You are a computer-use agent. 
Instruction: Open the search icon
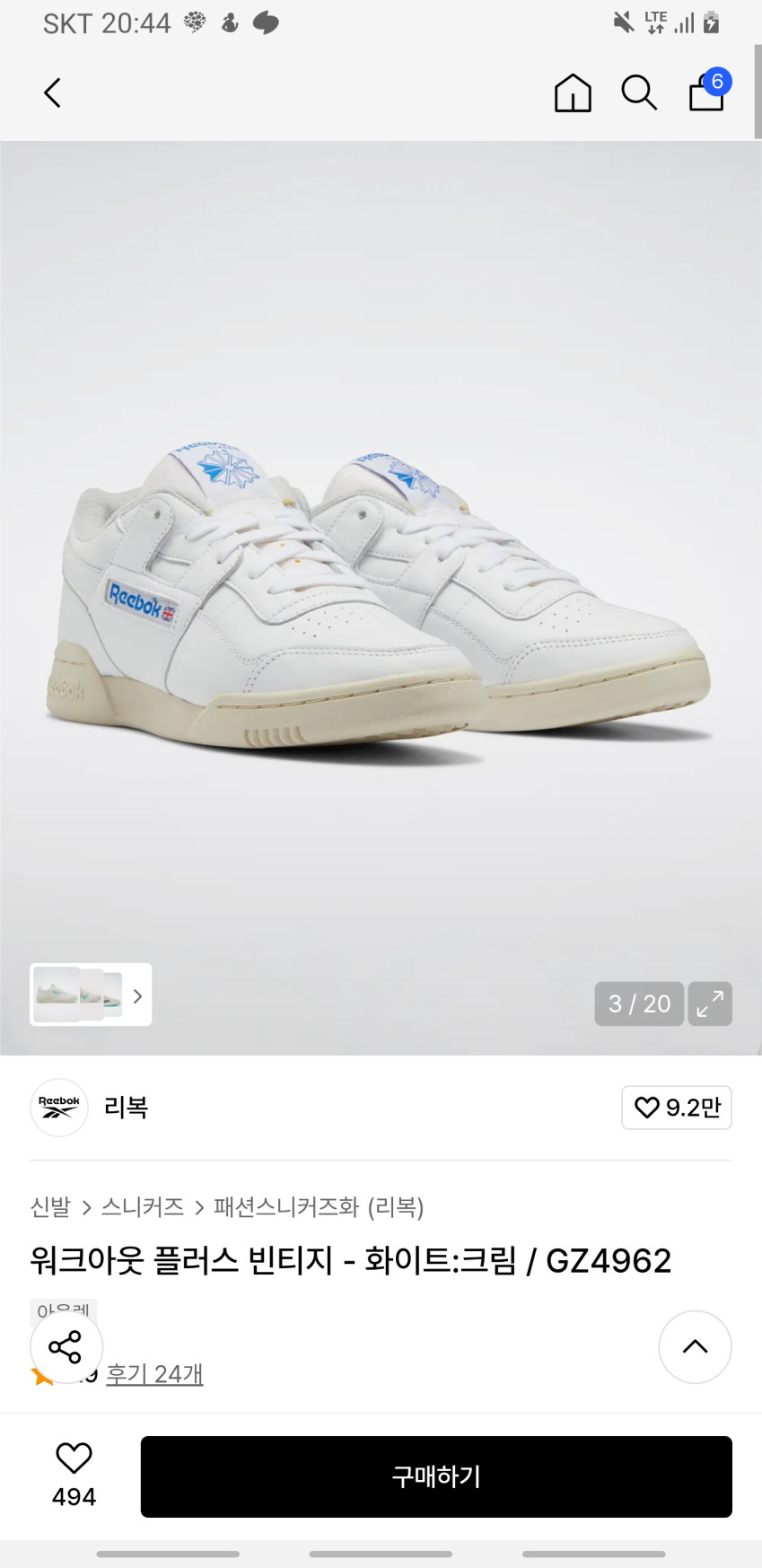point(639,92)
